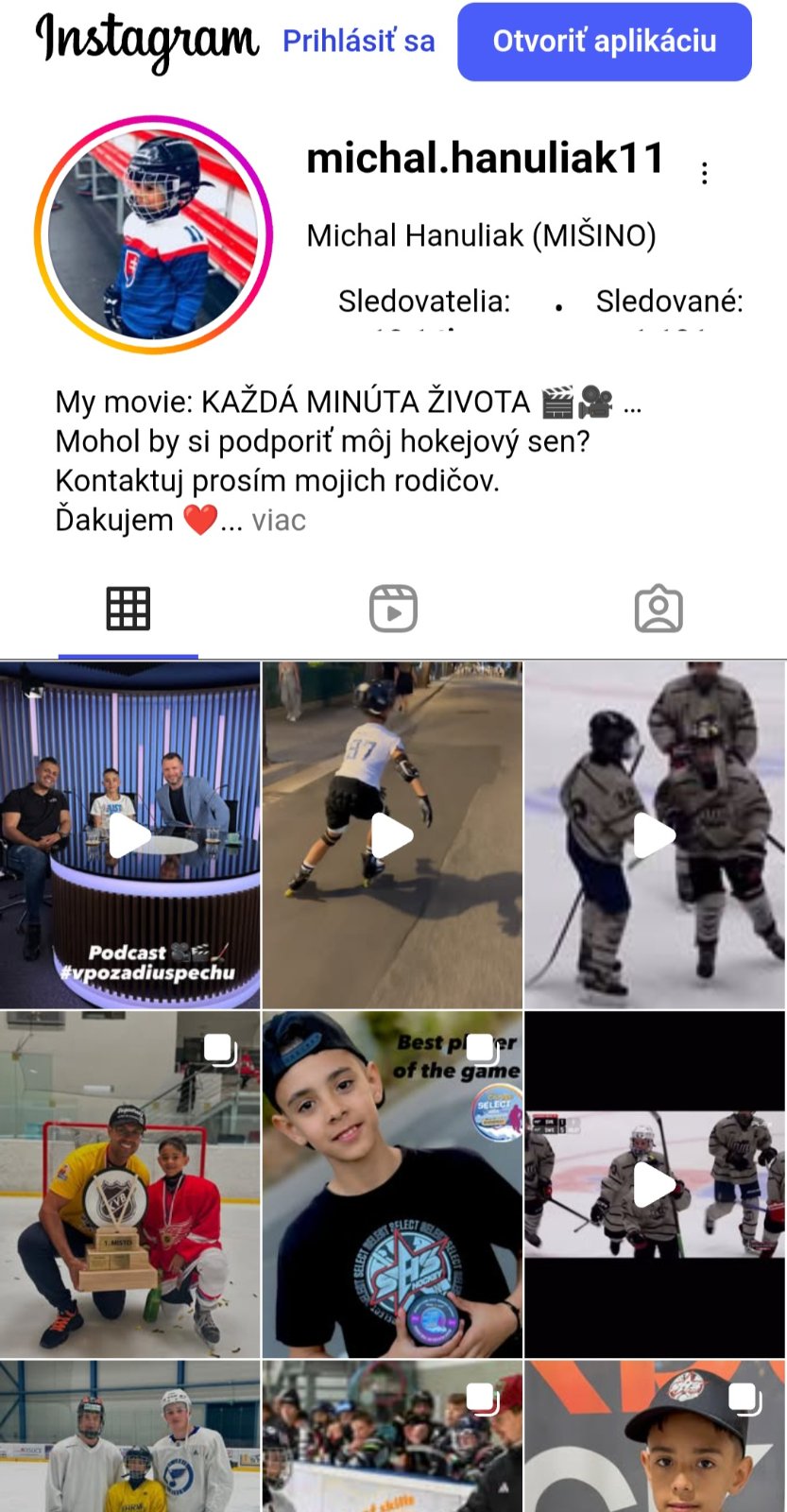Tap the Otvoriť aplikáciu button
The image size is (787, 1512).
(604, 42)
